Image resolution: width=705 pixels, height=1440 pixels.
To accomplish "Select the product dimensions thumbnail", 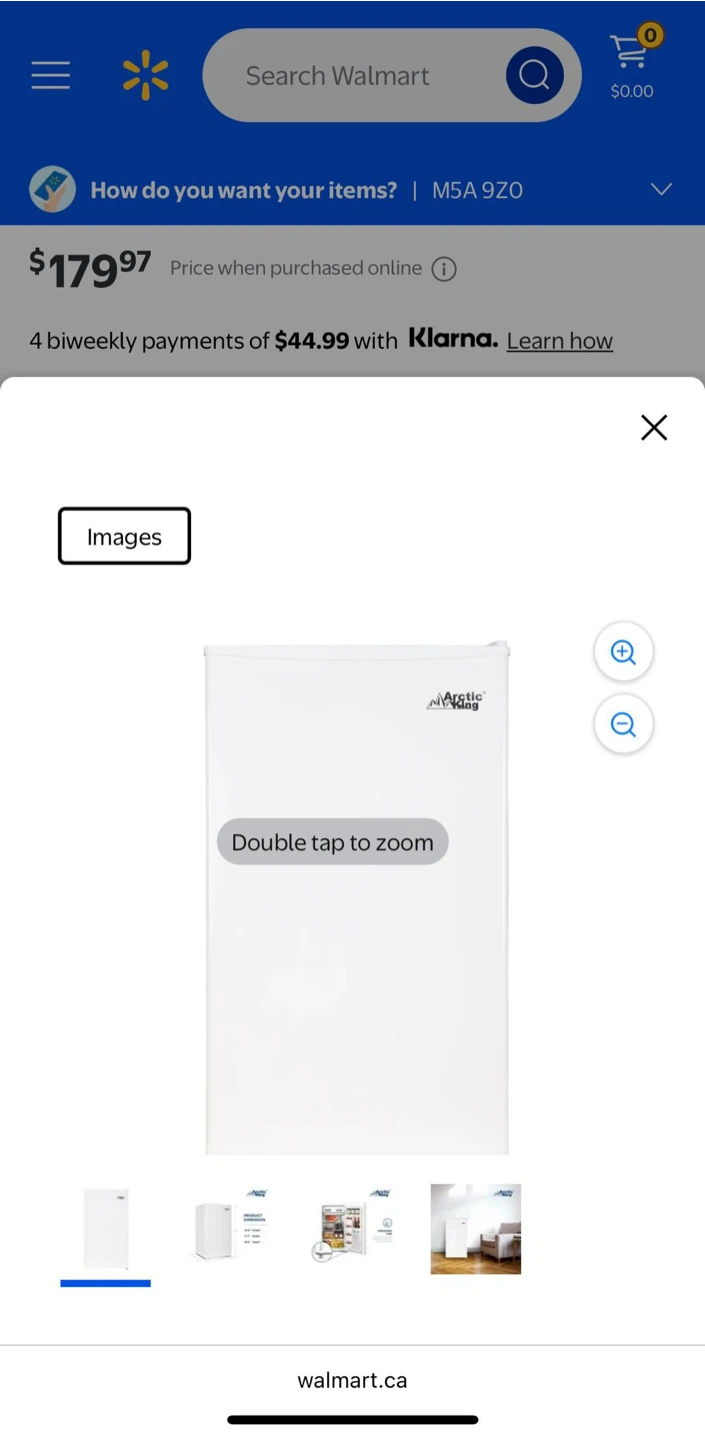I will point(229,1230).
